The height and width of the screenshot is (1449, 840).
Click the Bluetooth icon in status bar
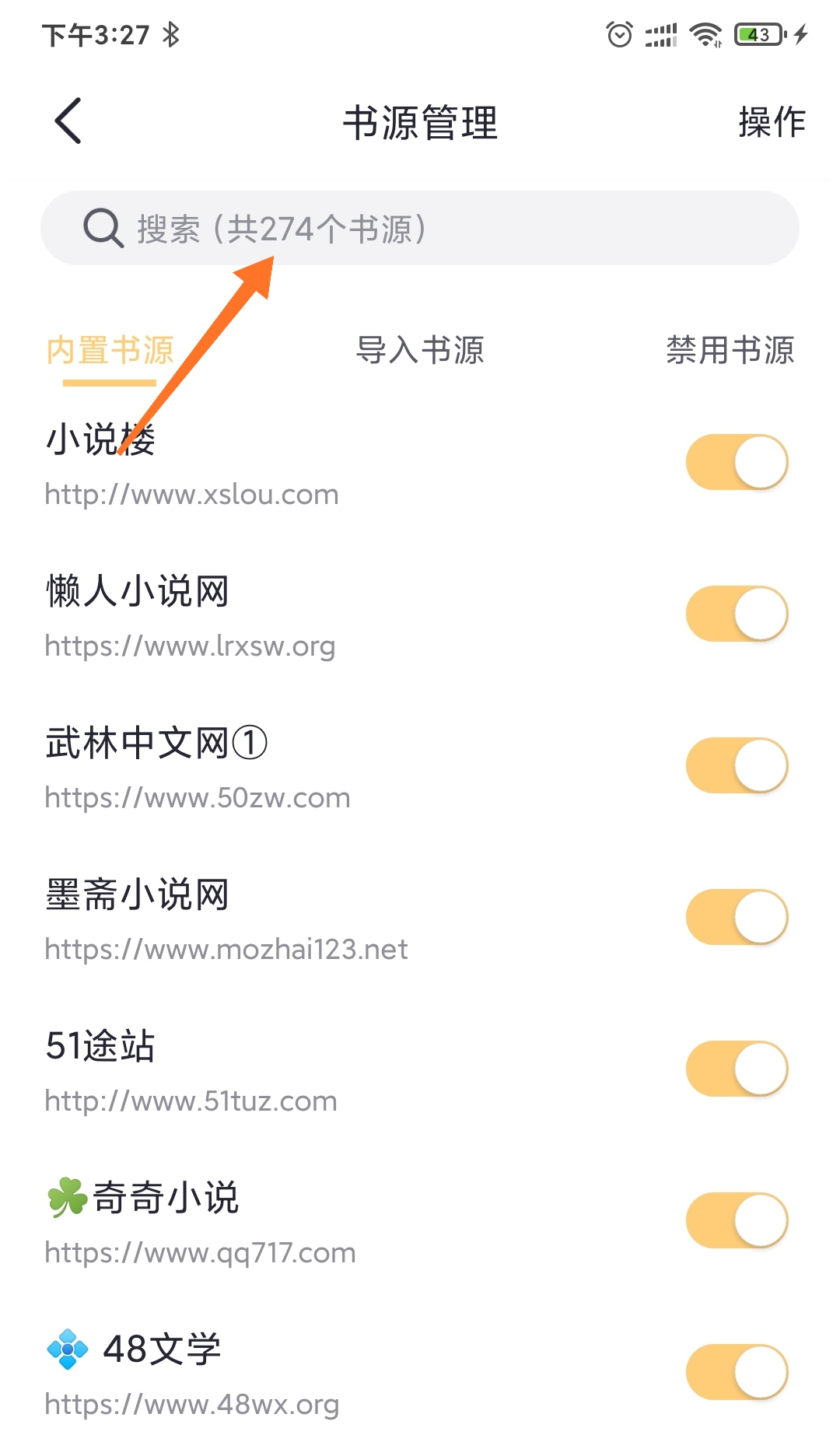pyautogui.click(x=171, y=34)
